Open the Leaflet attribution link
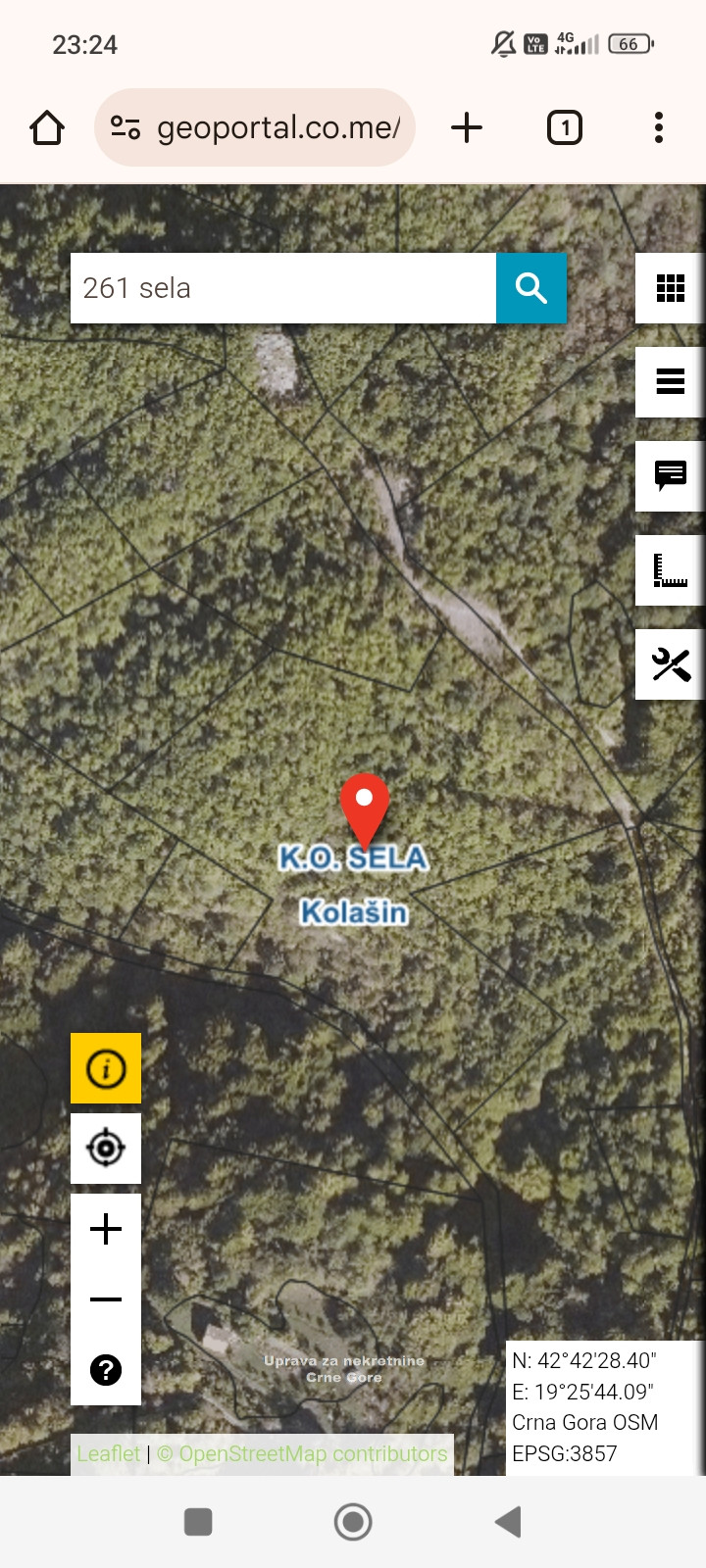This screenshot has width=706, height=1568. click(x=108, y=1453)
